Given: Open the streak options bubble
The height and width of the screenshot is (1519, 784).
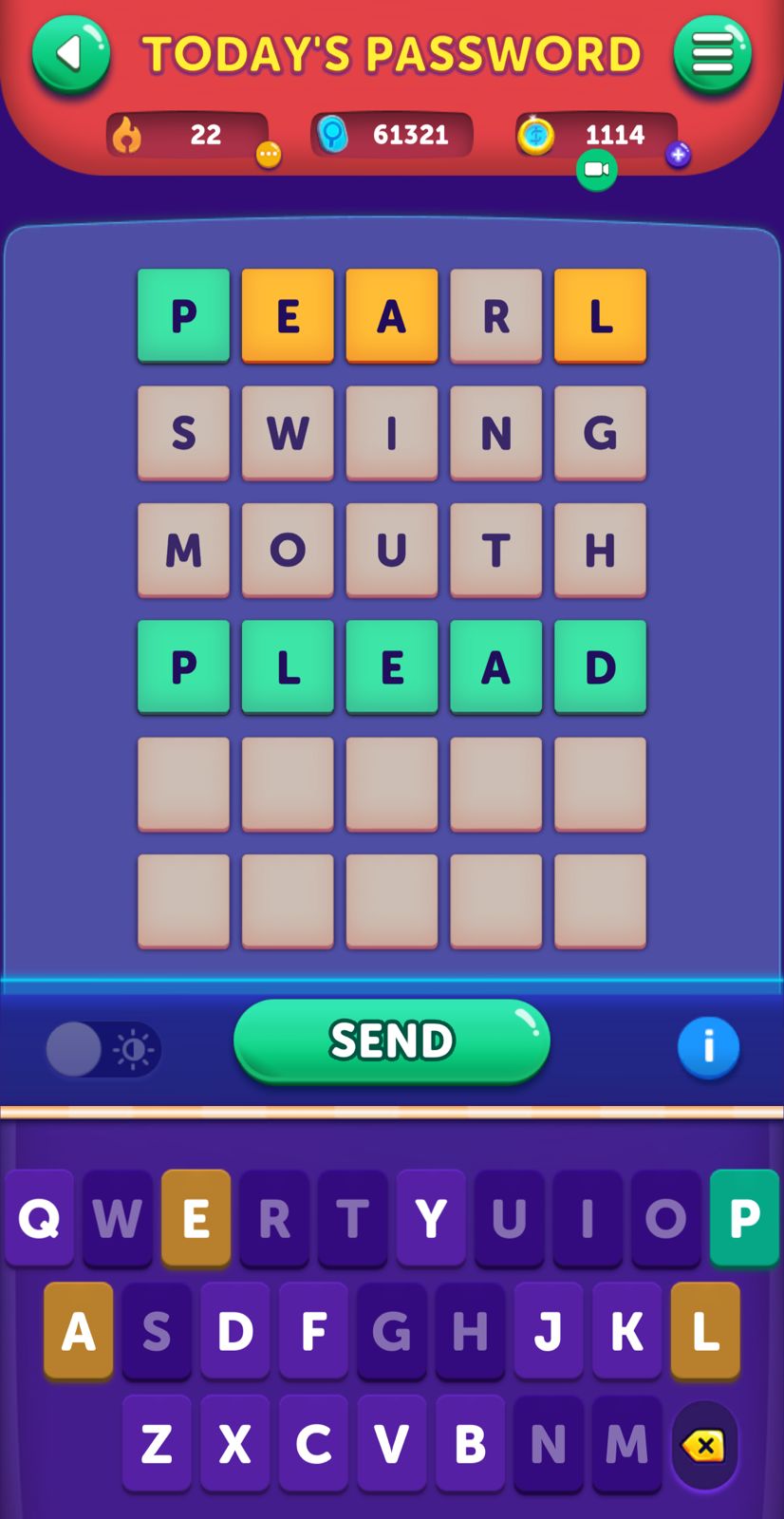Looking at the screenshot, I should [269, 155].
